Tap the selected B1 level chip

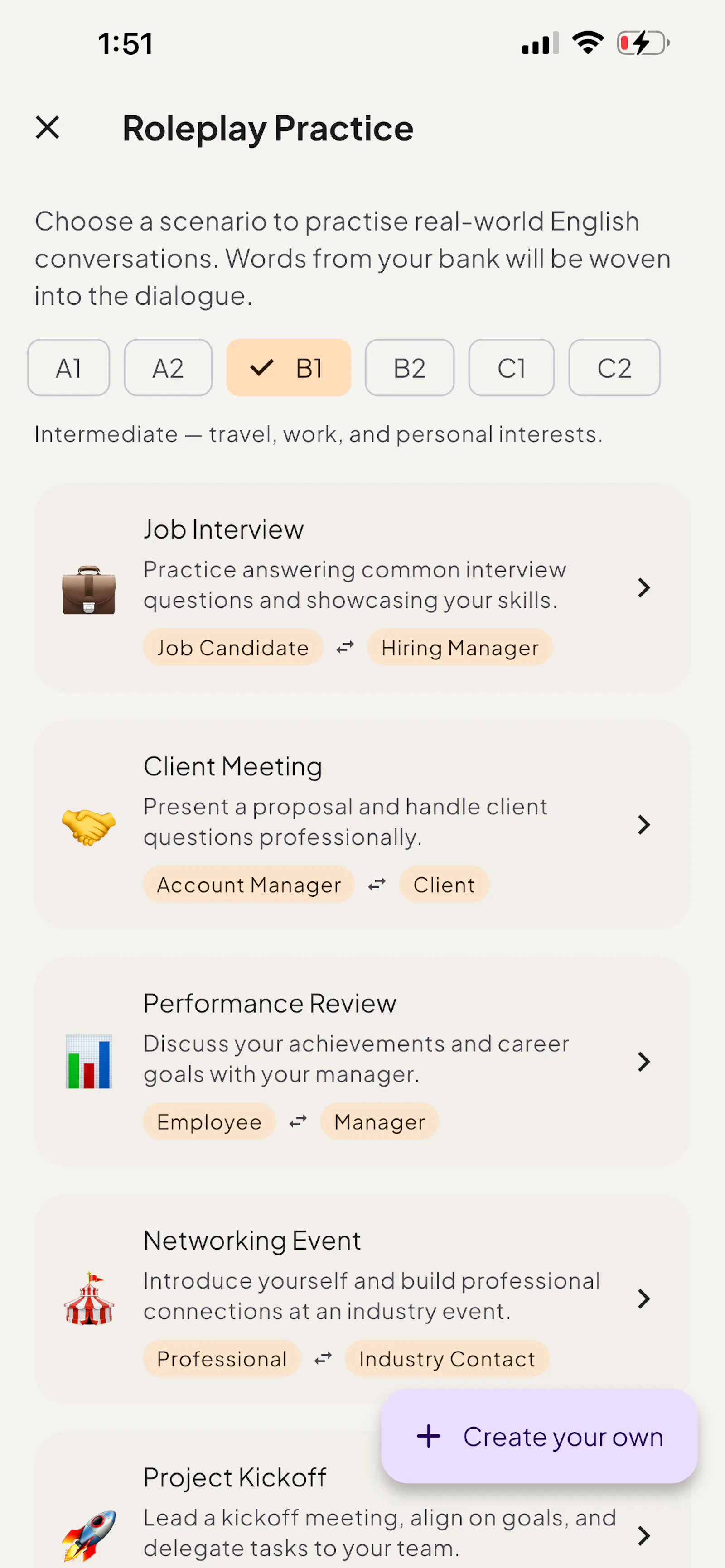tap(289, 368)
